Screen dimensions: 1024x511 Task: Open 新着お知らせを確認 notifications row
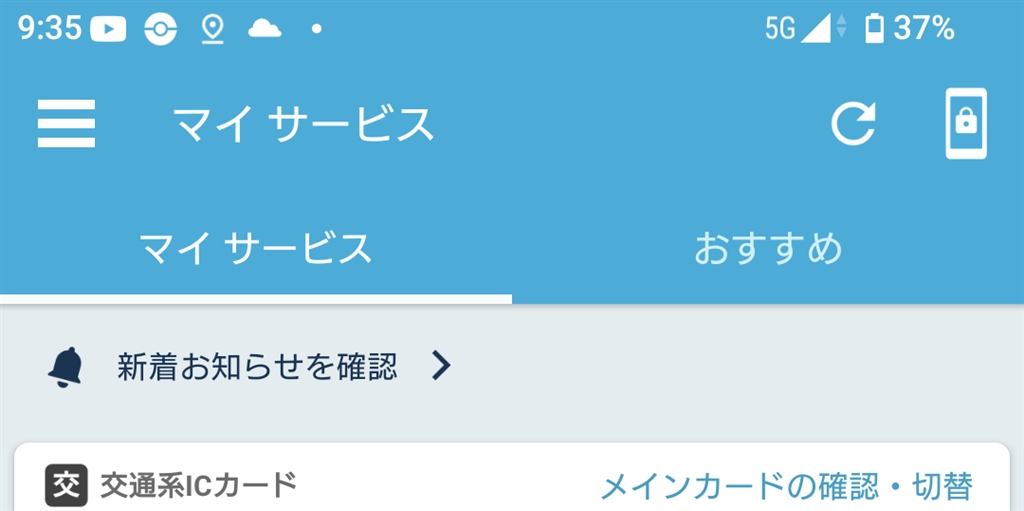(x=257, y=367)
